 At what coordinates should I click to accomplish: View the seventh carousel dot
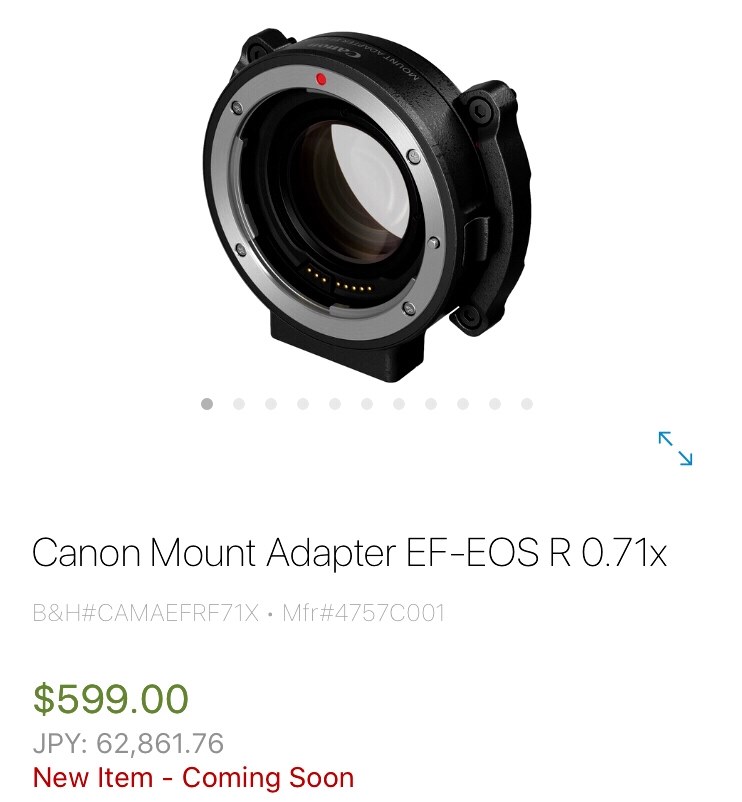[x=398, y=405]
